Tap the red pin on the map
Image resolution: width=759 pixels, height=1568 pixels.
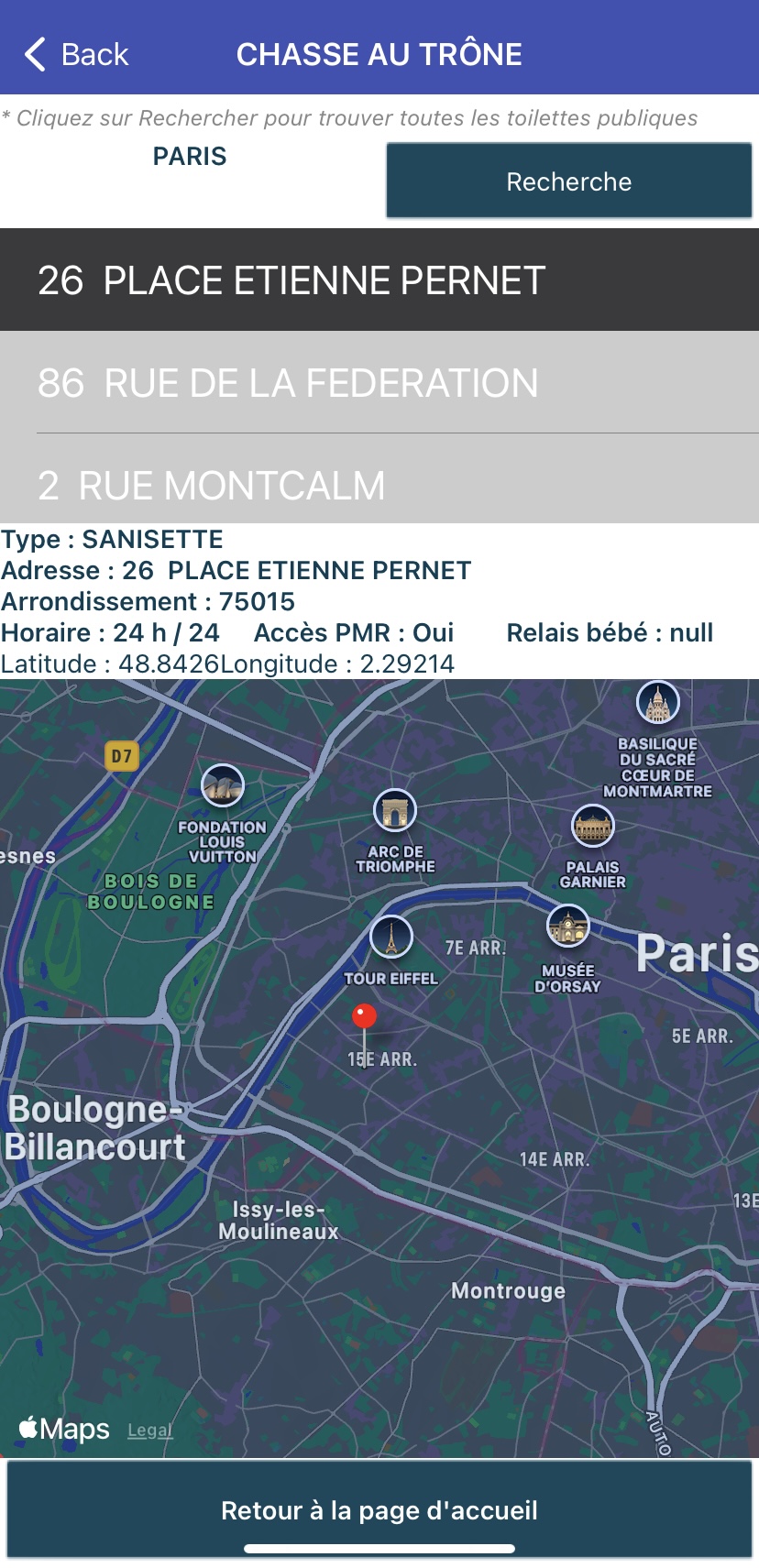[x=365, y=1017]
